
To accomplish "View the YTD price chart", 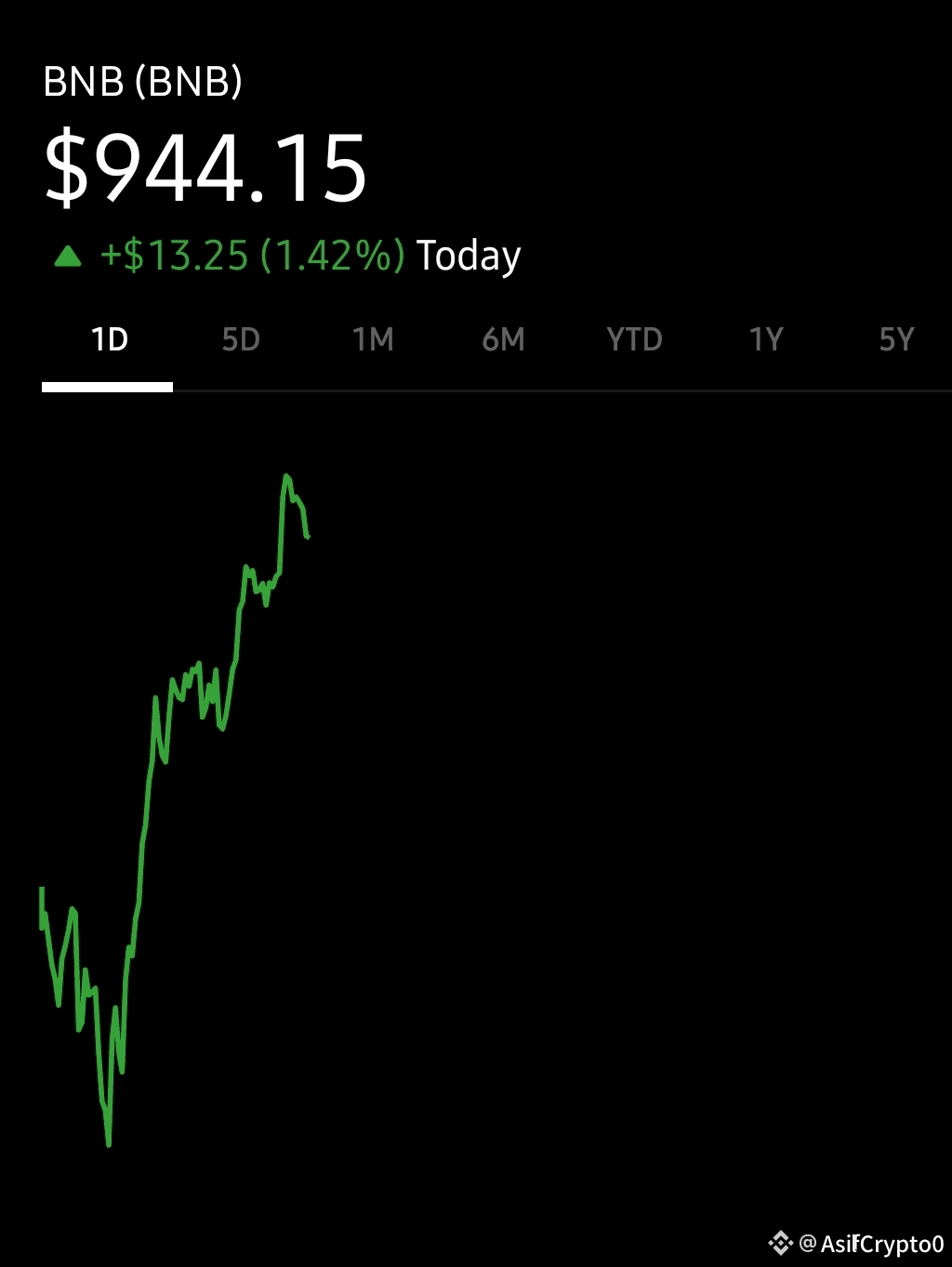I will coord(634,339).
